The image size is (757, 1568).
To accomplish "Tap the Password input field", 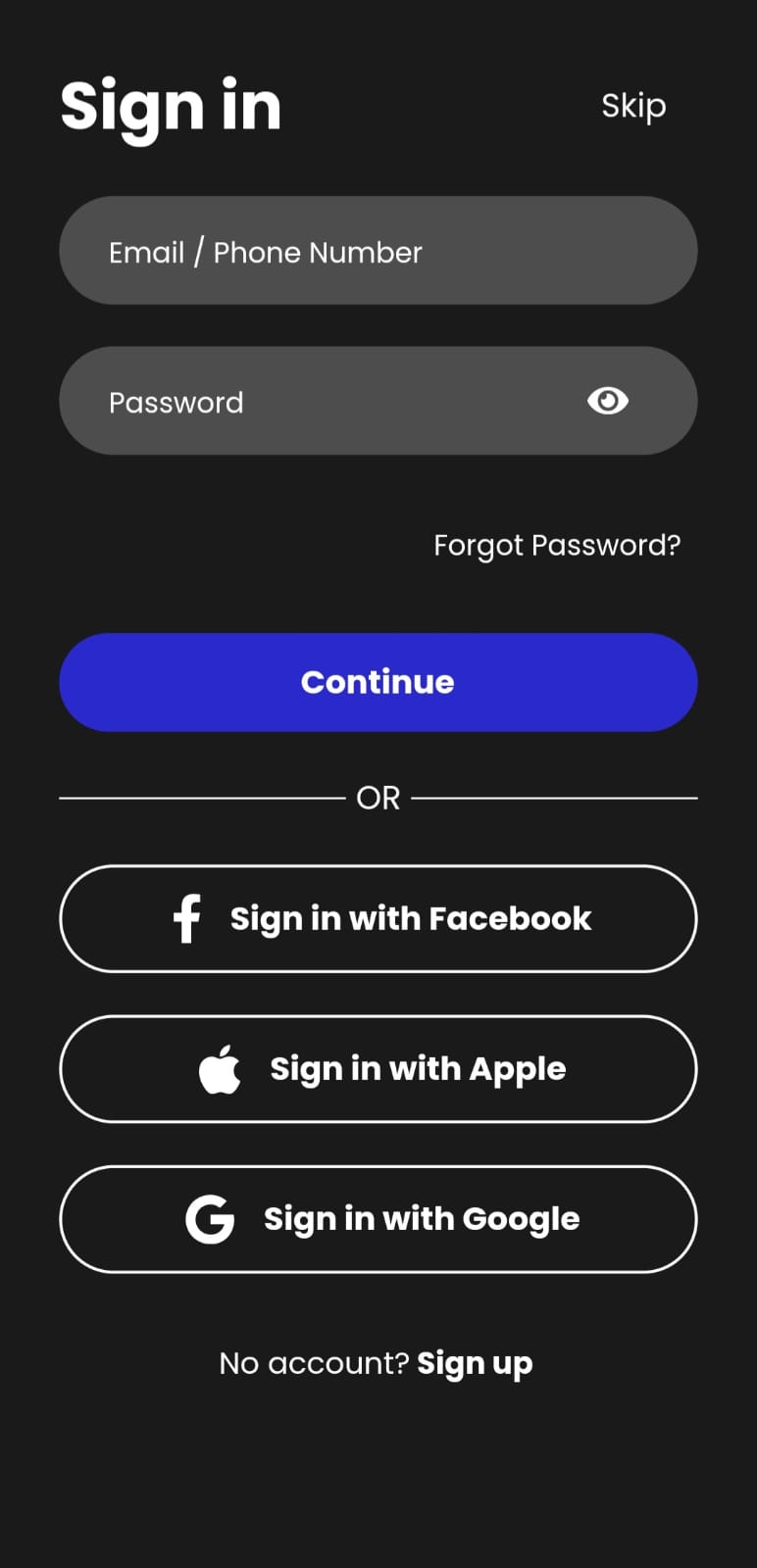I will pos(324,401).
